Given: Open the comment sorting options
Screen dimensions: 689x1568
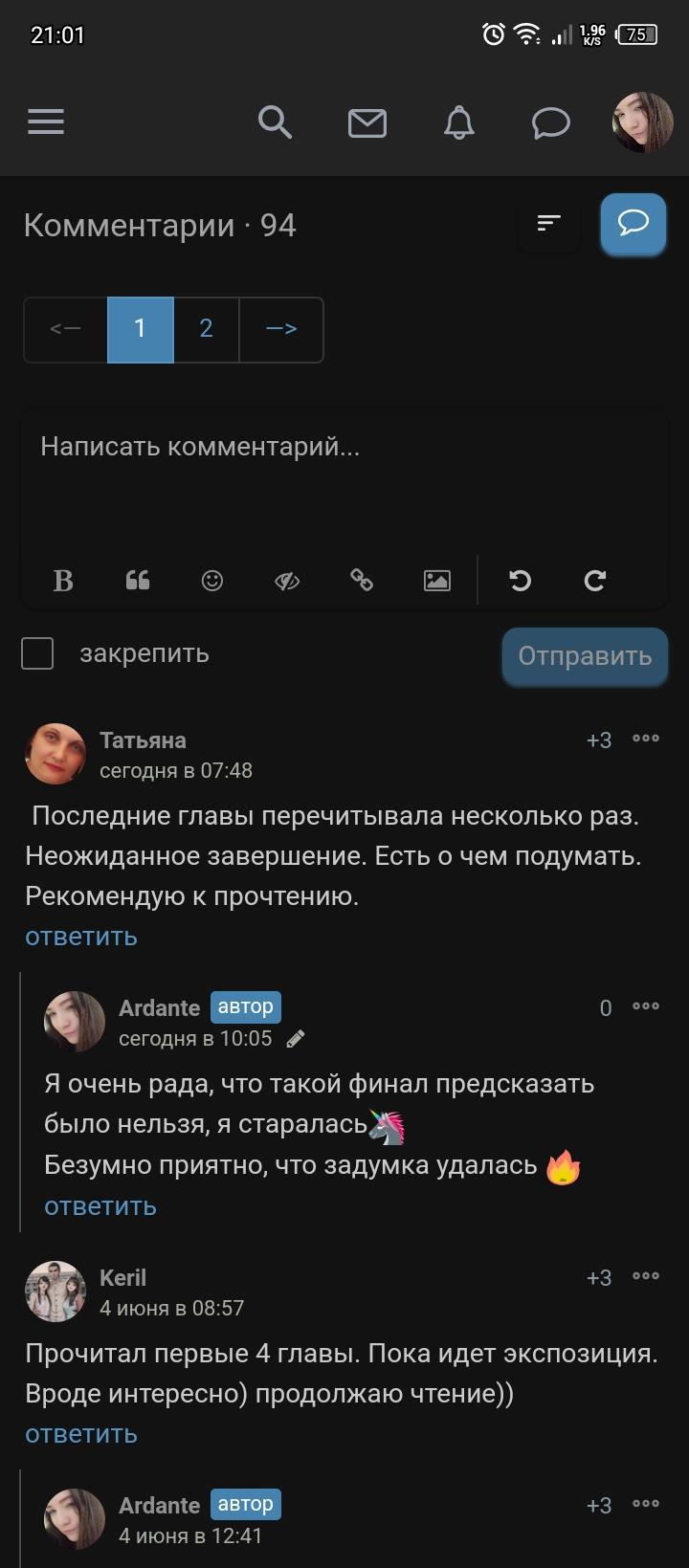Looking at the screenshot, I should (548, 224).
